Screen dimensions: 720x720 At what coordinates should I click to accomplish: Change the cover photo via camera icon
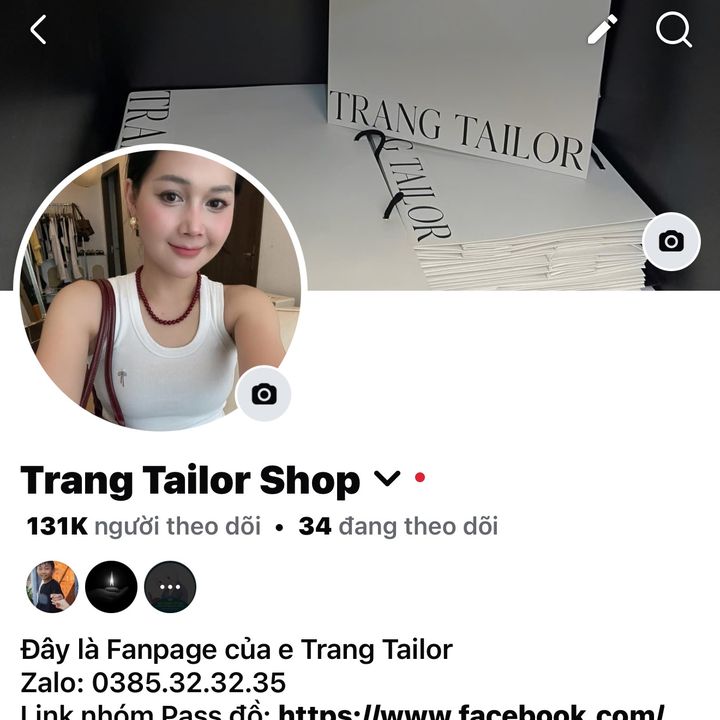pos(671,241)
